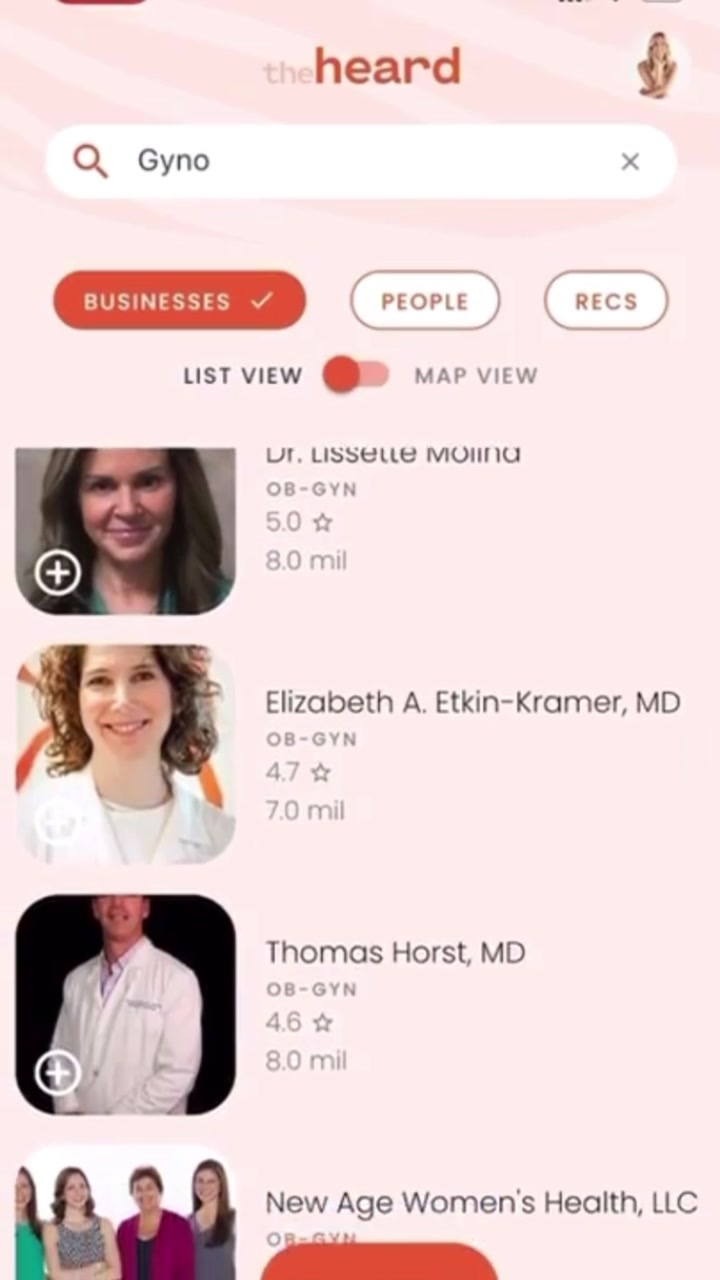Add Thomas Horst with the plus icon

58,1073
